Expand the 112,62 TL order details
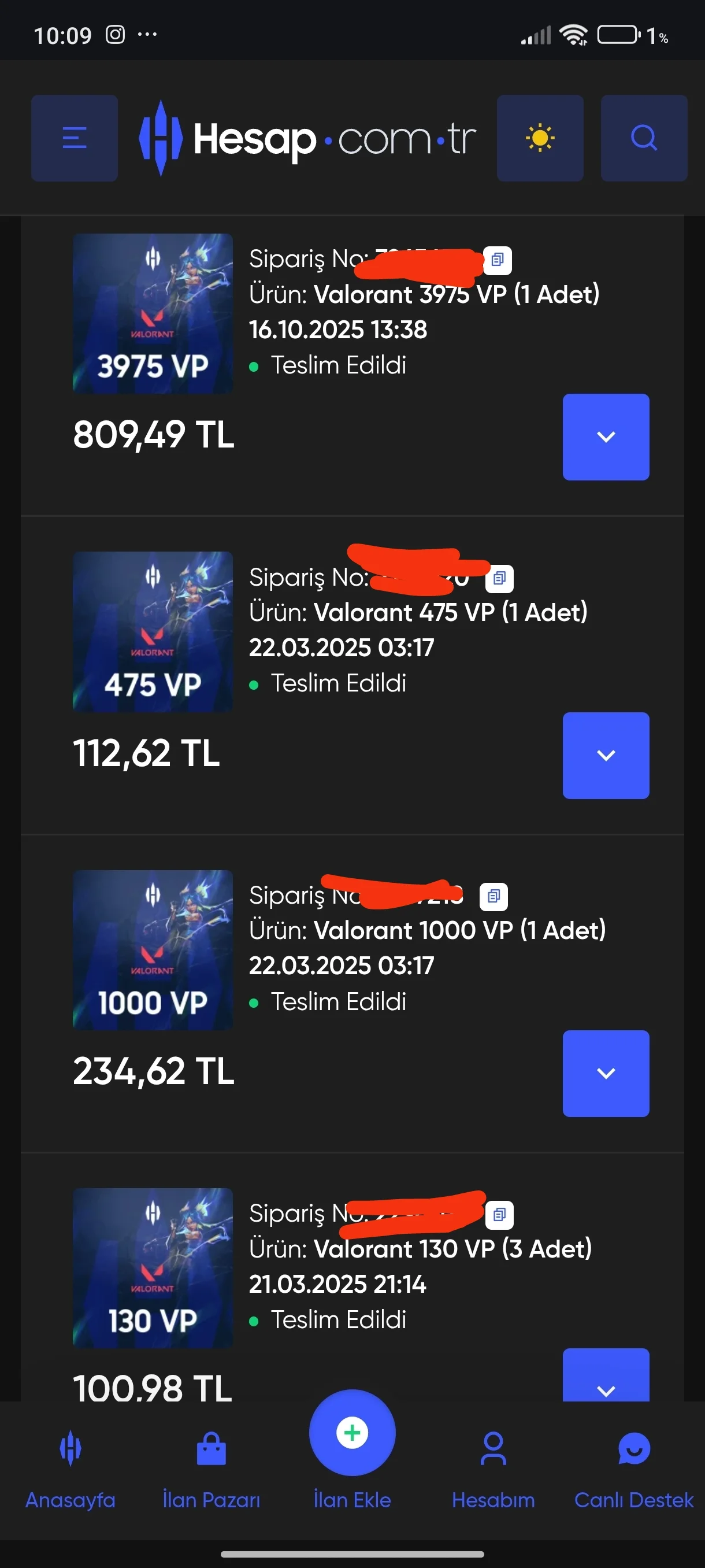 (605, 756)
